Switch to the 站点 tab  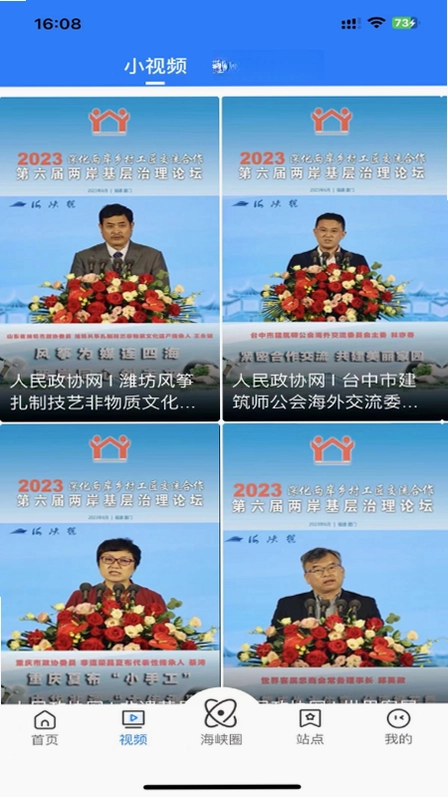click(x=310, y=727)
